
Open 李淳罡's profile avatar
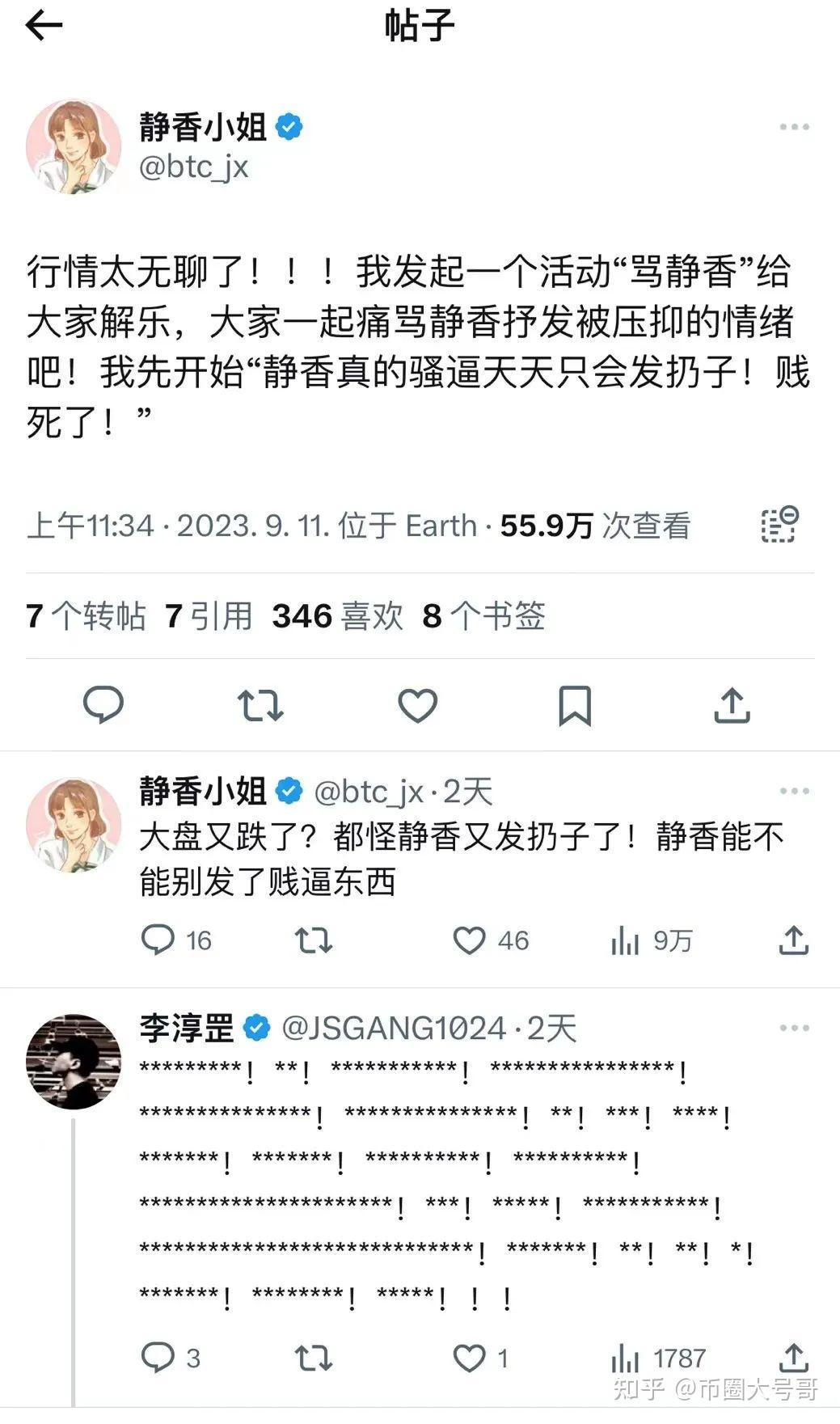[74, 1061]
